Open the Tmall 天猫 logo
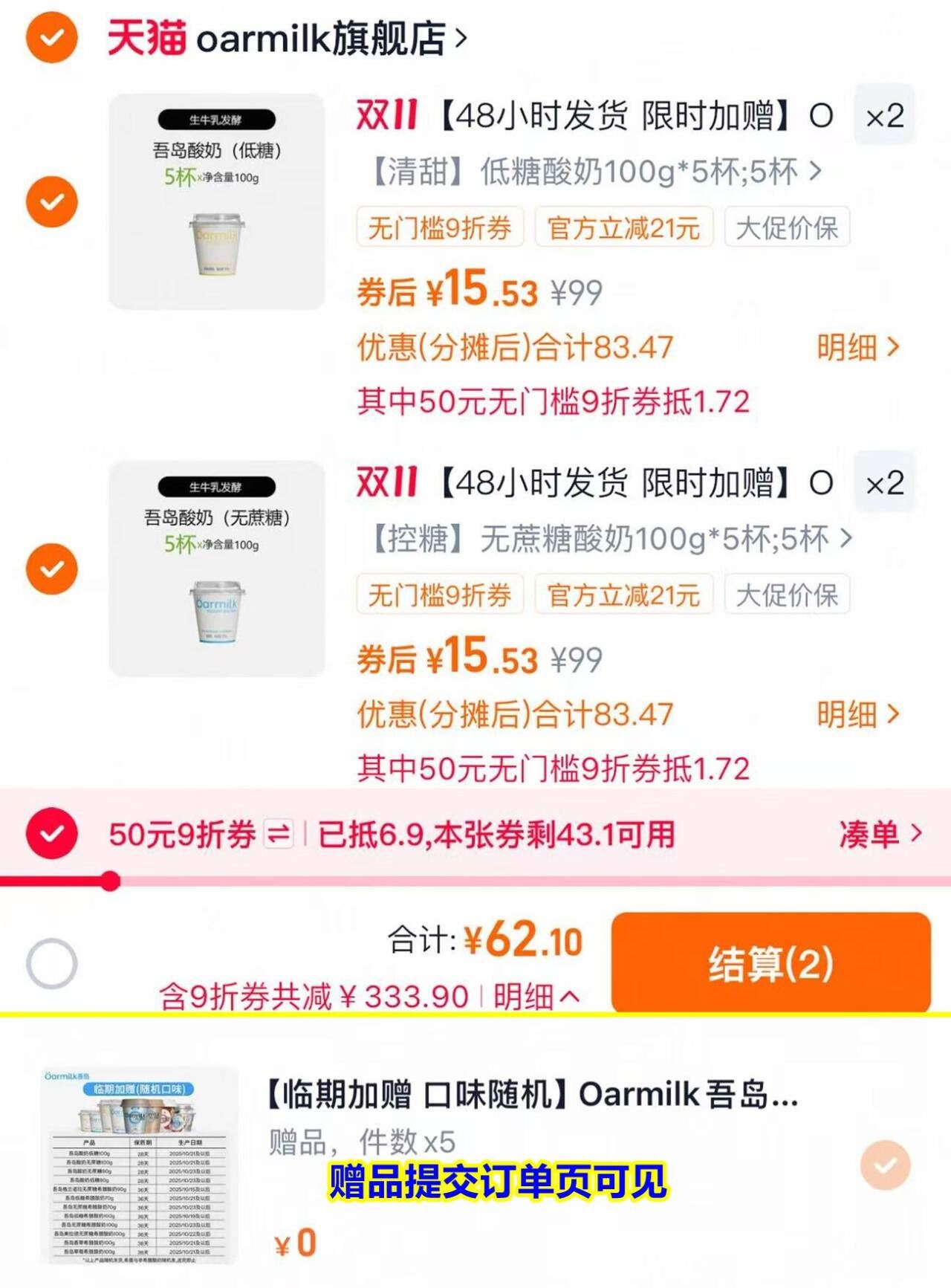The image size is (951, 1288). click(146, 39)
